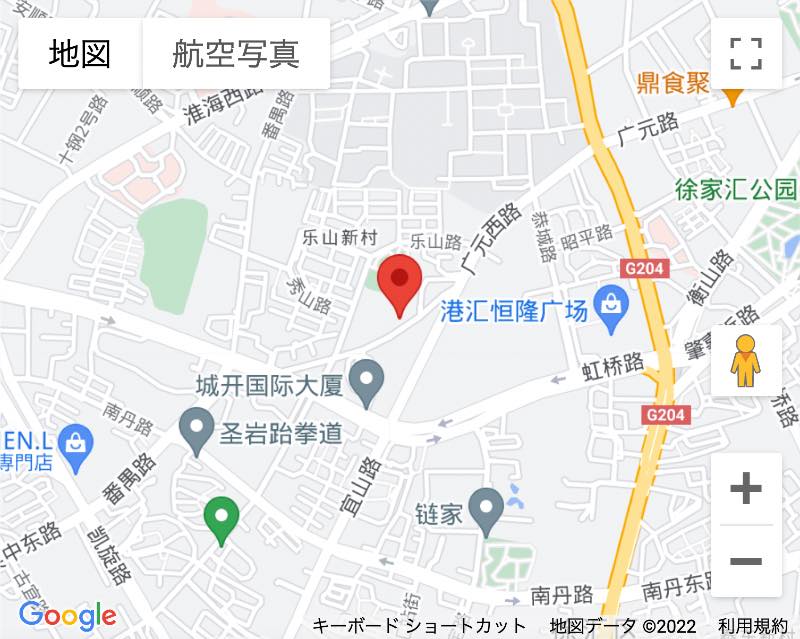Select the Street View pegman
The image size is (800, 639).
click(x=745, y=361)
